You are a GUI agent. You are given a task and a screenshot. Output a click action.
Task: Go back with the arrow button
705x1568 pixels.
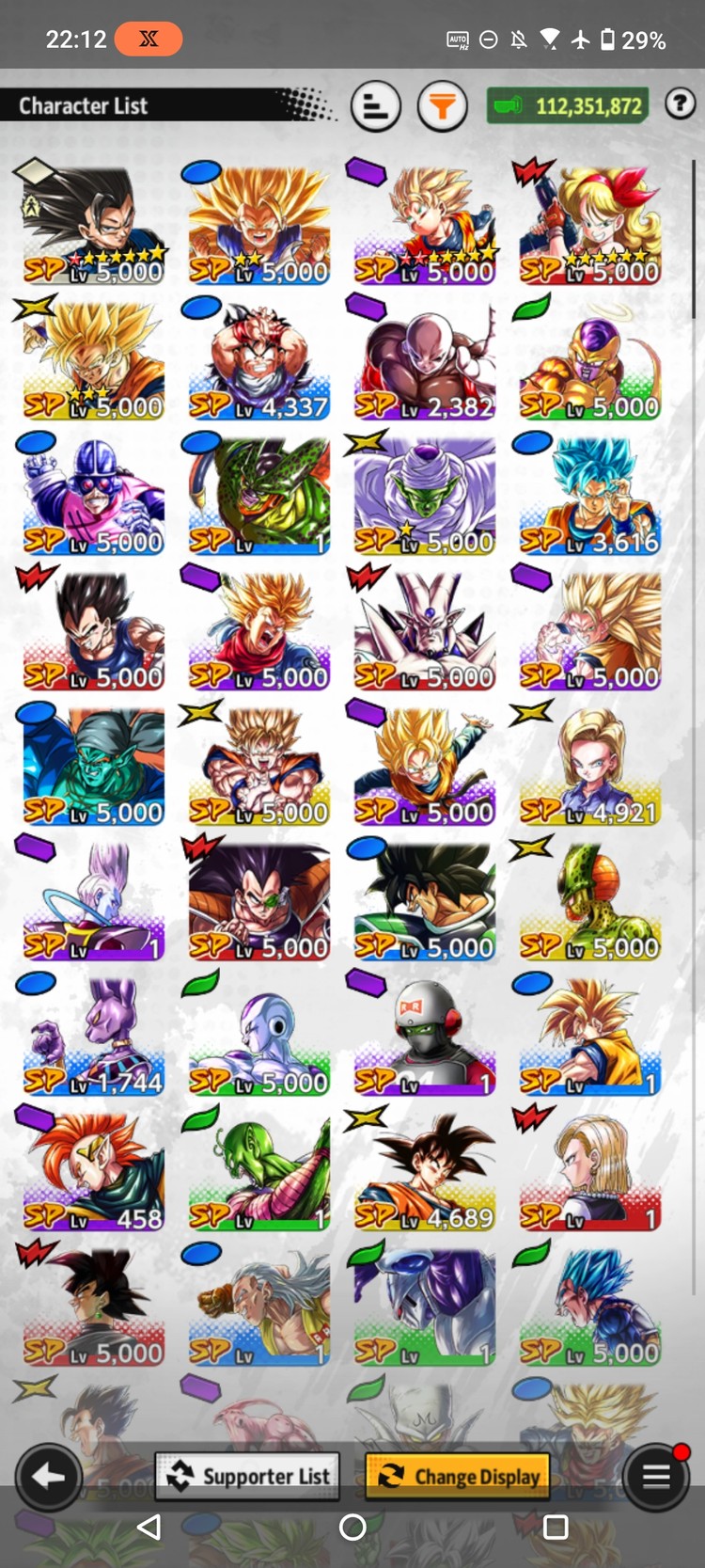48,1477
